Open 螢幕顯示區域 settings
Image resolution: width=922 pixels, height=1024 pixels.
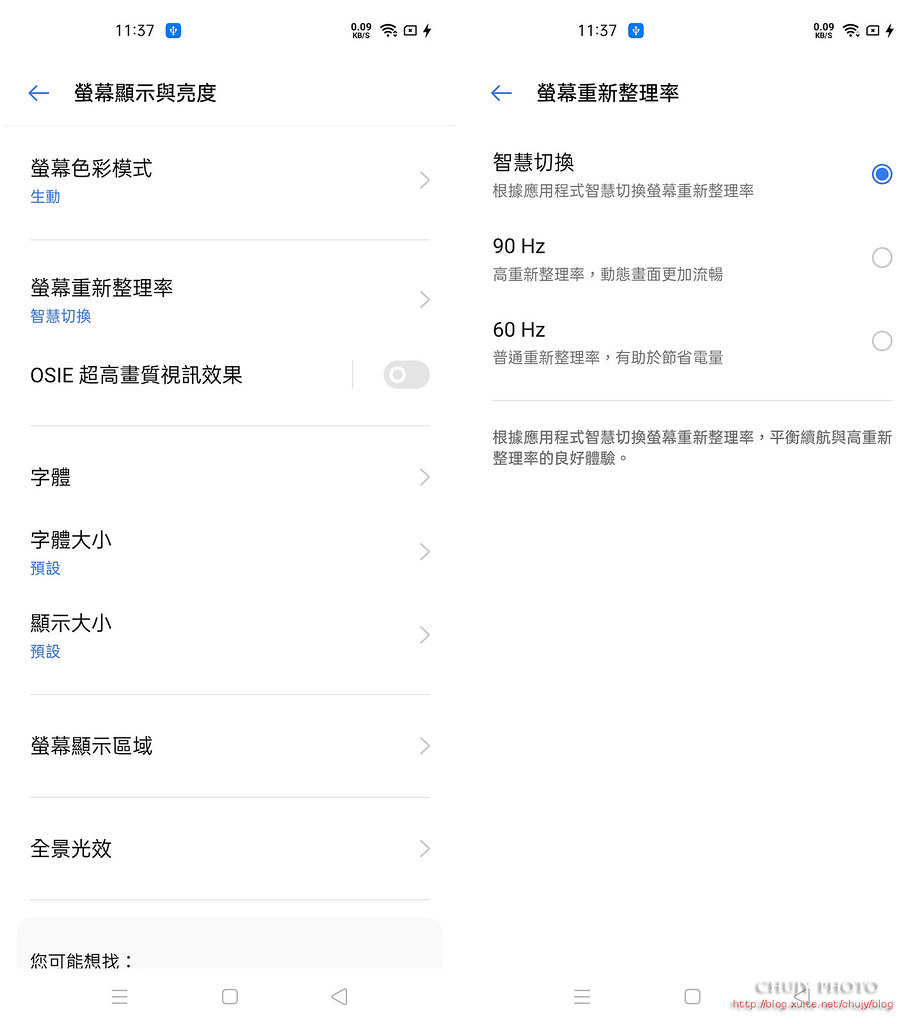(230, 746)
